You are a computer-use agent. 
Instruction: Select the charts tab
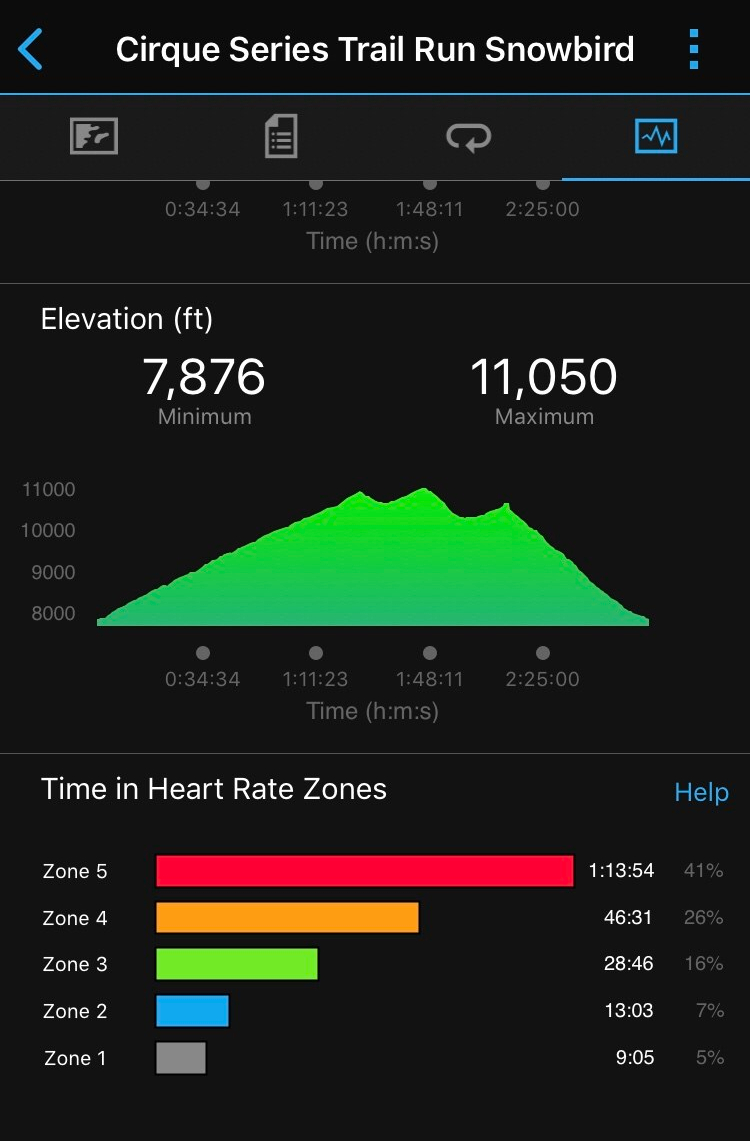[656, 136]
